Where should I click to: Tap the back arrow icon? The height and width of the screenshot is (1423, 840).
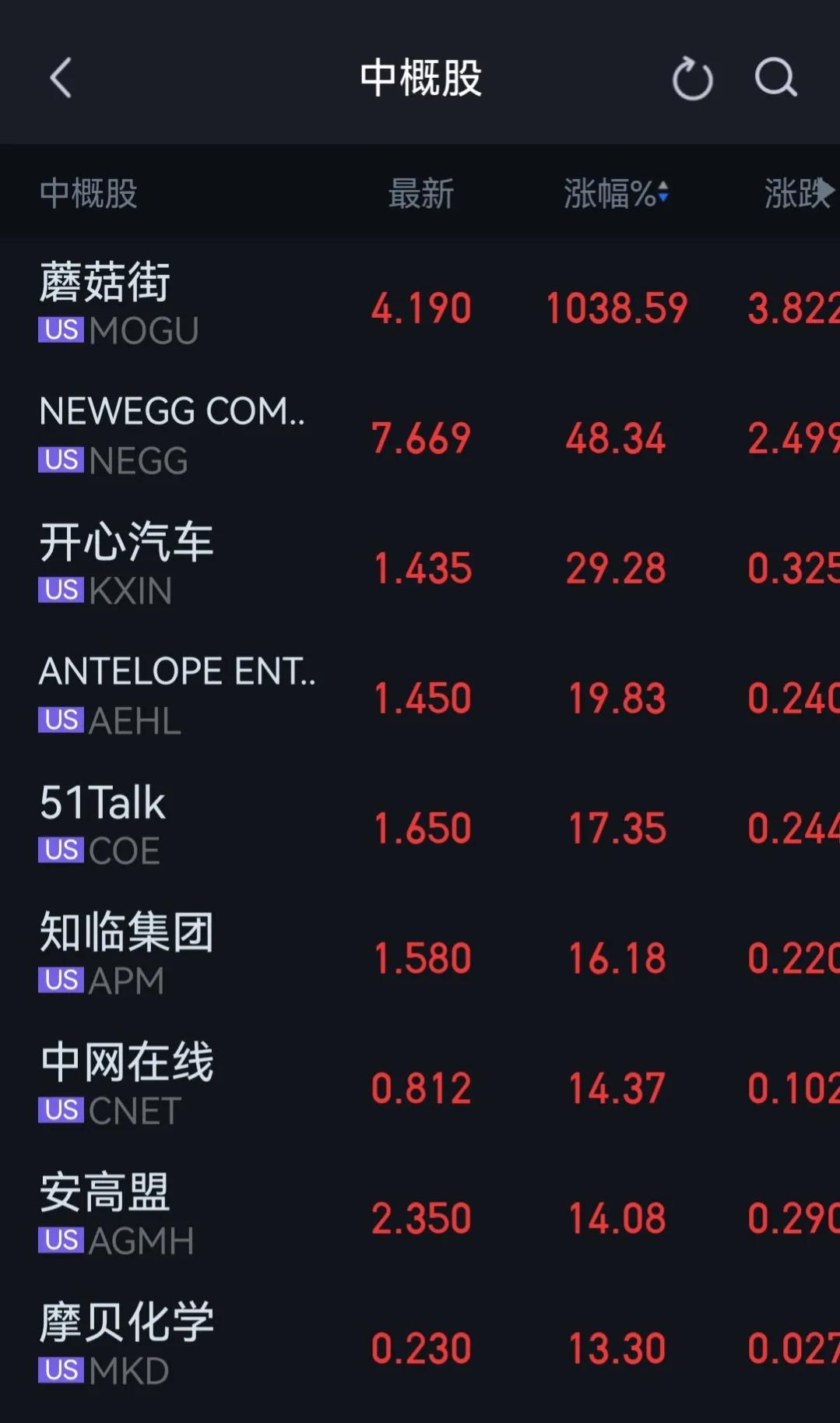pos(61,78)
